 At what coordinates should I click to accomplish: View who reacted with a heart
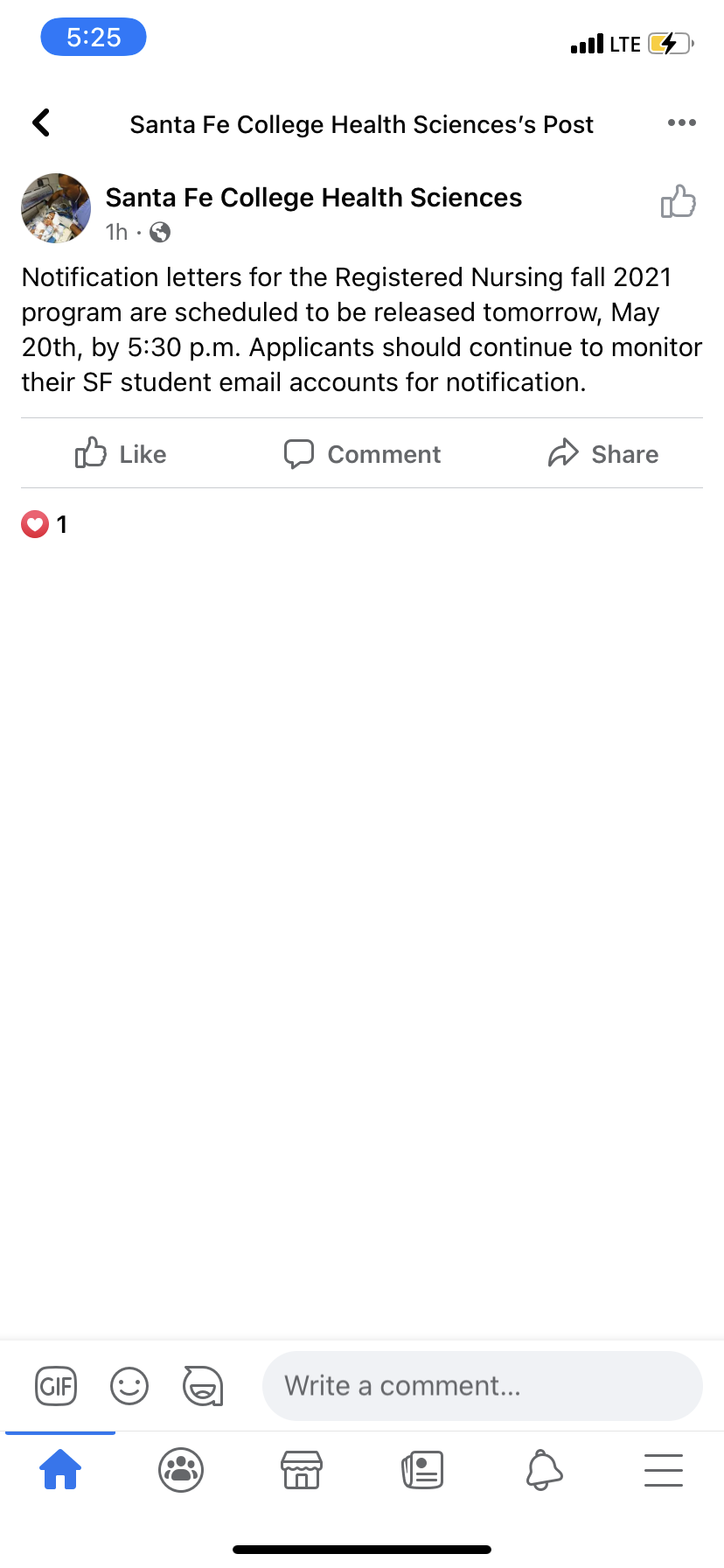(45, 524)
